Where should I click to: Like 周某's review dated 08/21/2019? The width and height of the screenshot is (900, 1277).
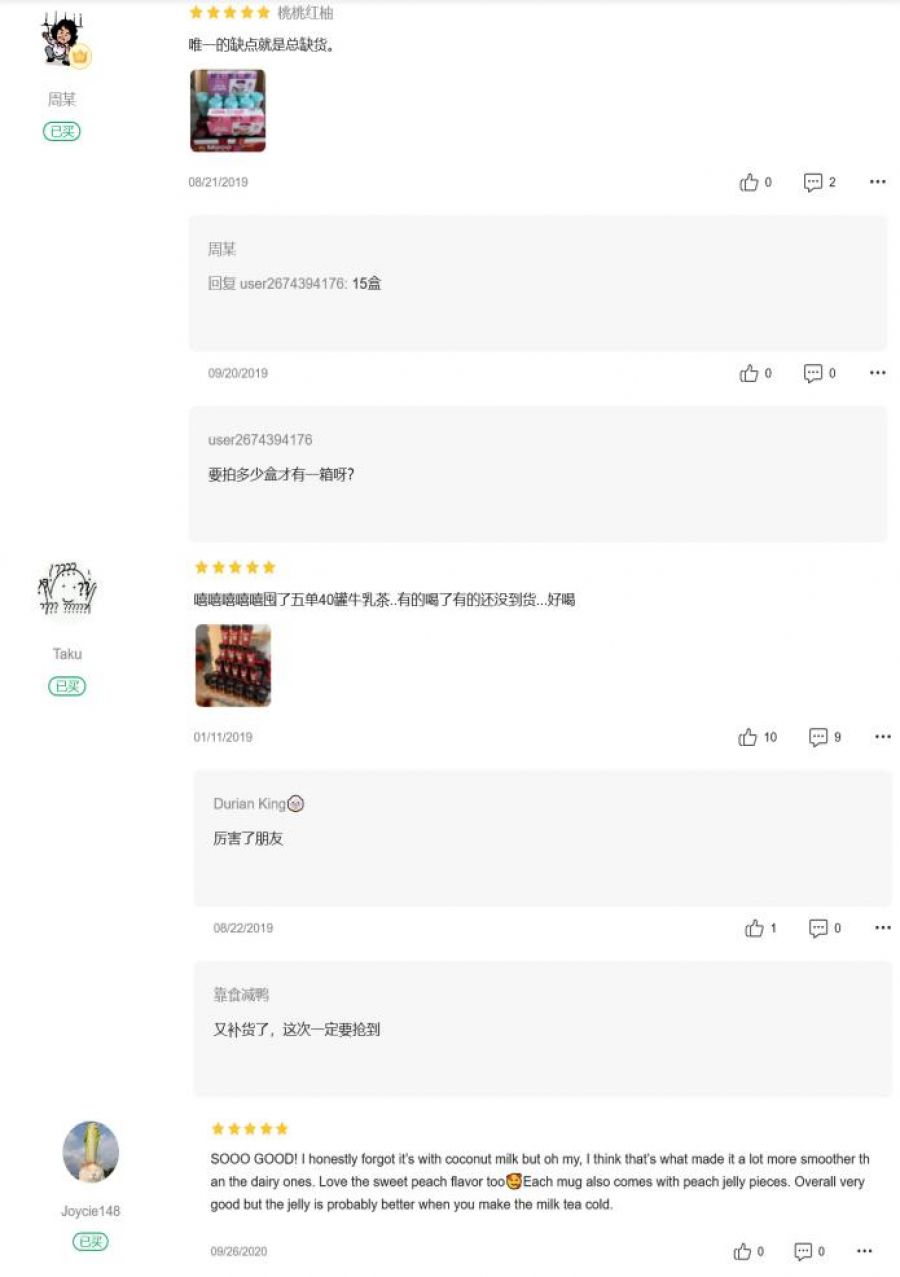(x=749, y=182)
